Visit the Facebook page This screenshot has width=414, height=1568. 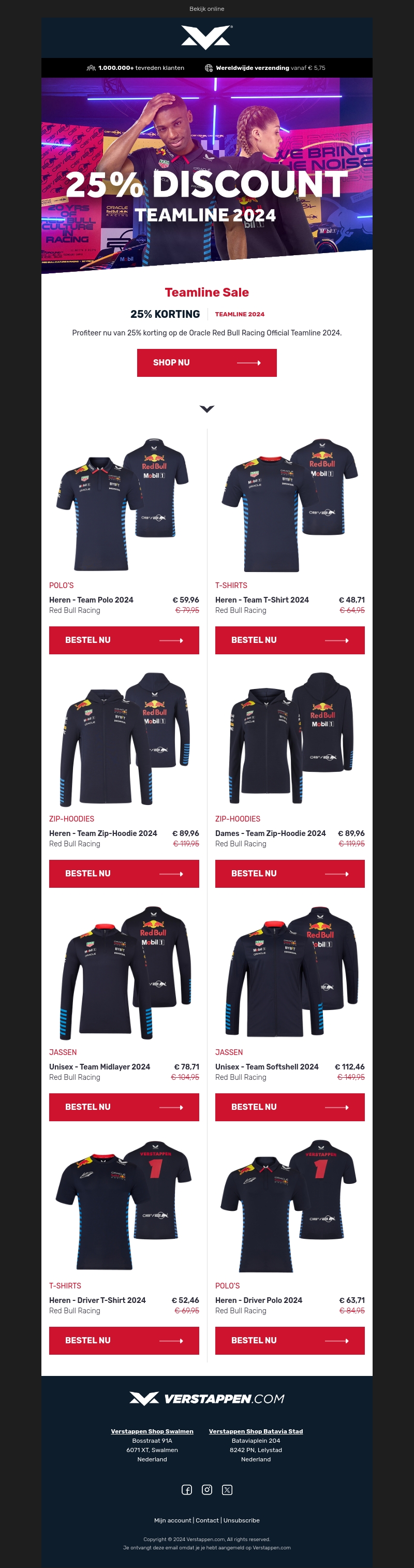coord(187,1489)
